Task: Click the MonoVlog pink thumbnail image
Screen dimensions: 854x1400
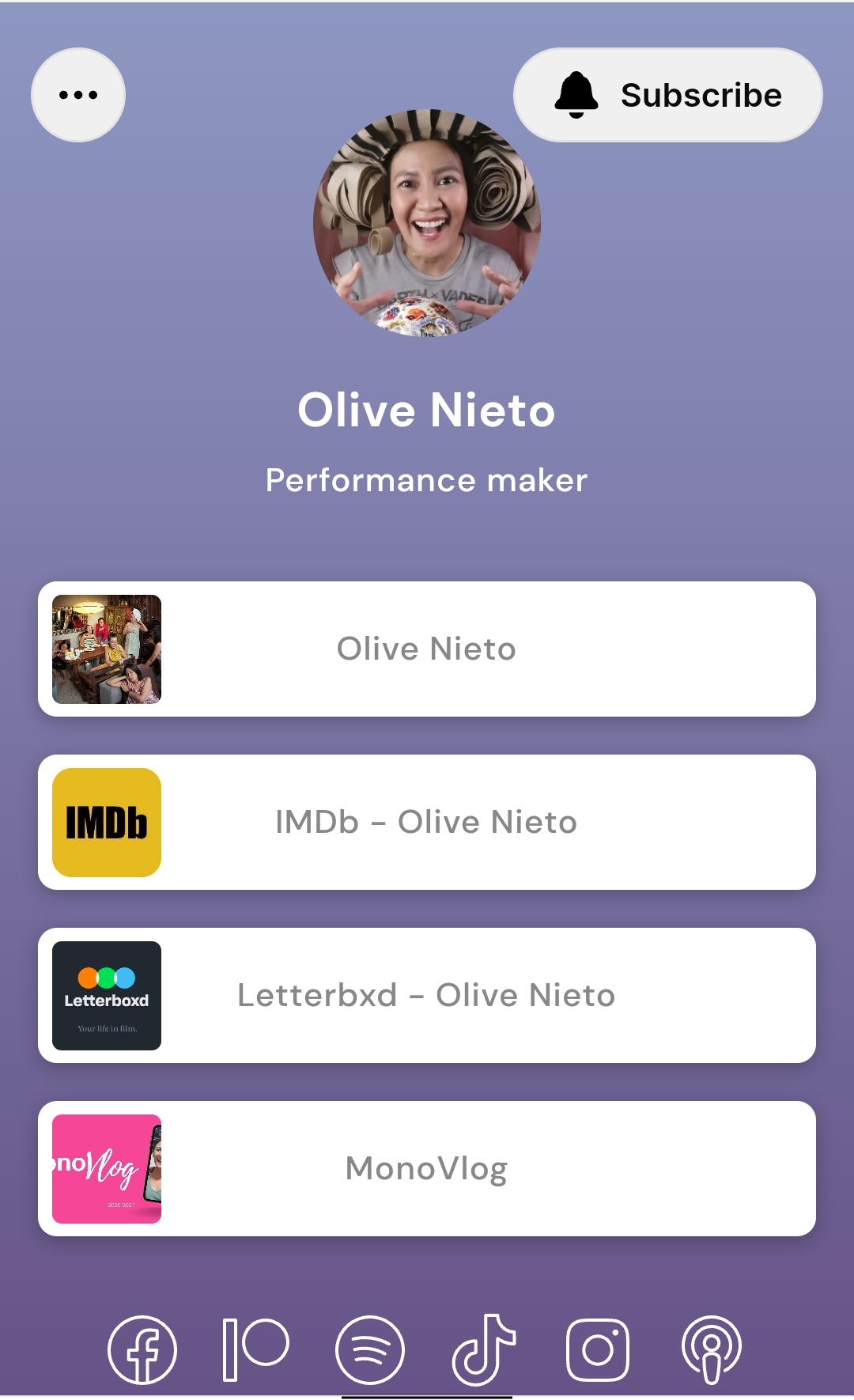Action: tap(107, 1168)
